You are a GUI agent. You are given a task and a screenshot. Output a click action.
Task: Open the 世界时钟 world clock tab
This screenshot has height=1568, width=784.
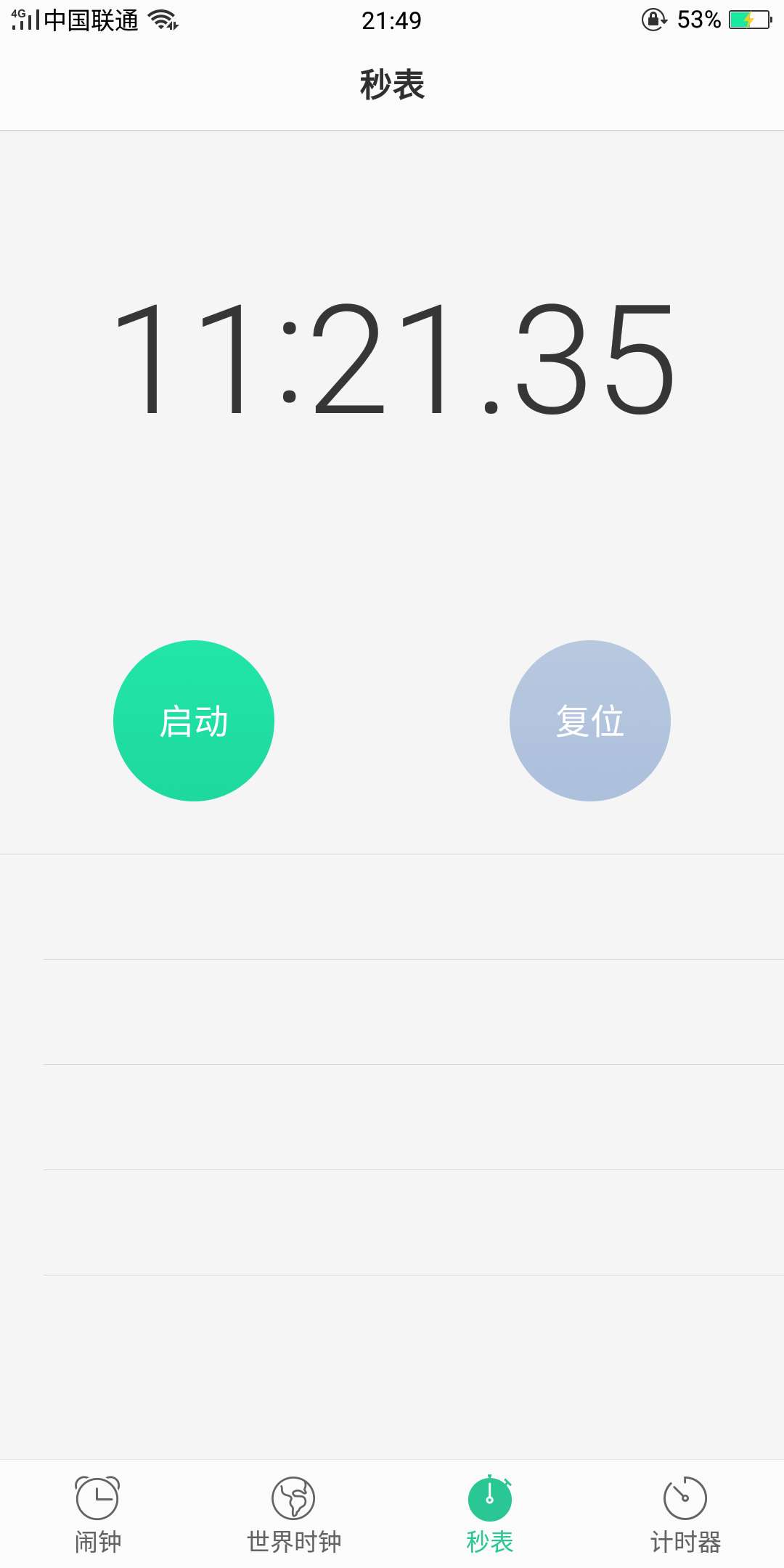click(x=293, y=1514)
